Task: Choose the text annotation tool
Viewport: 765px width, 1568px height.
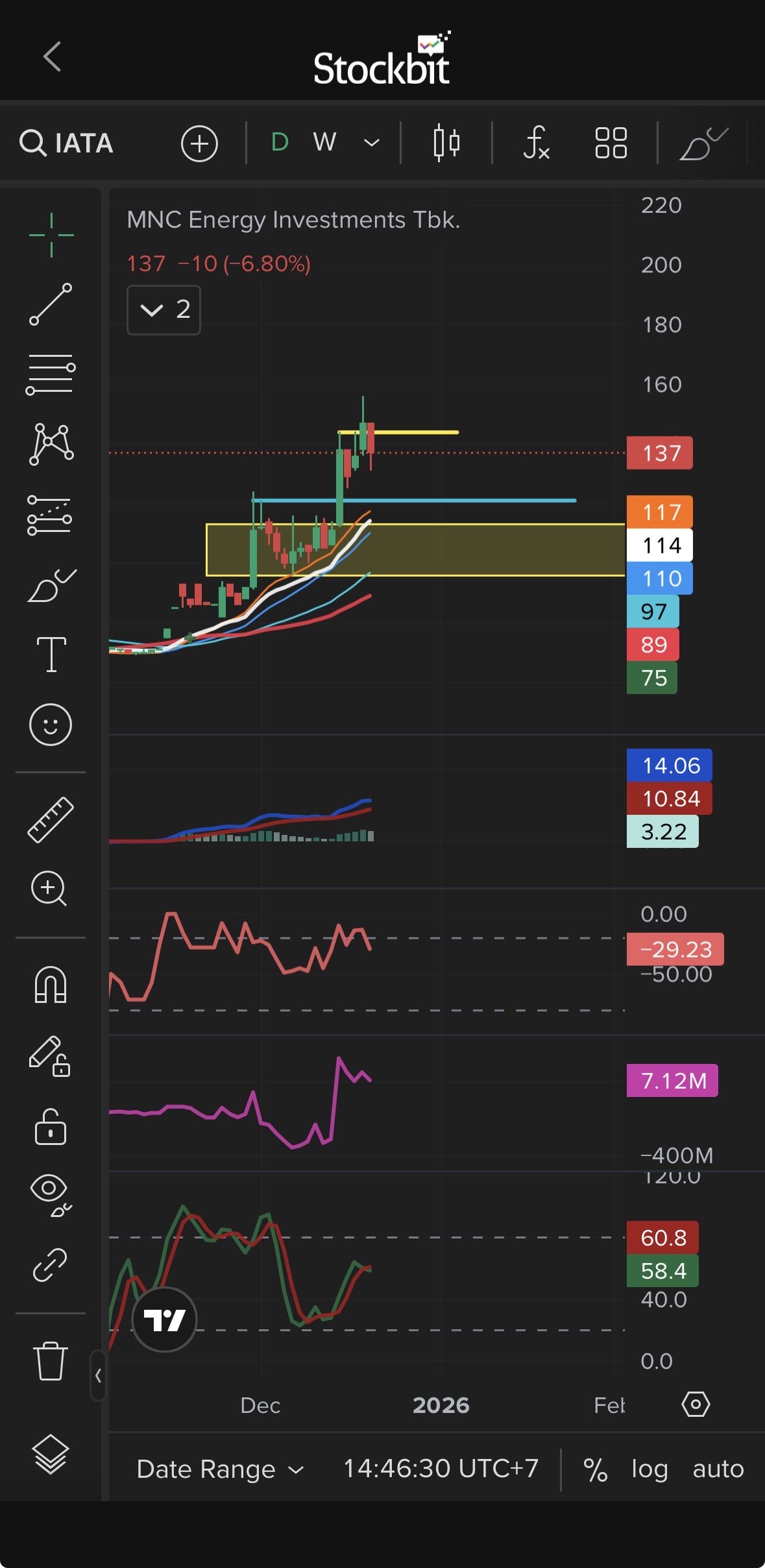Action: click(x=51, y=653)
